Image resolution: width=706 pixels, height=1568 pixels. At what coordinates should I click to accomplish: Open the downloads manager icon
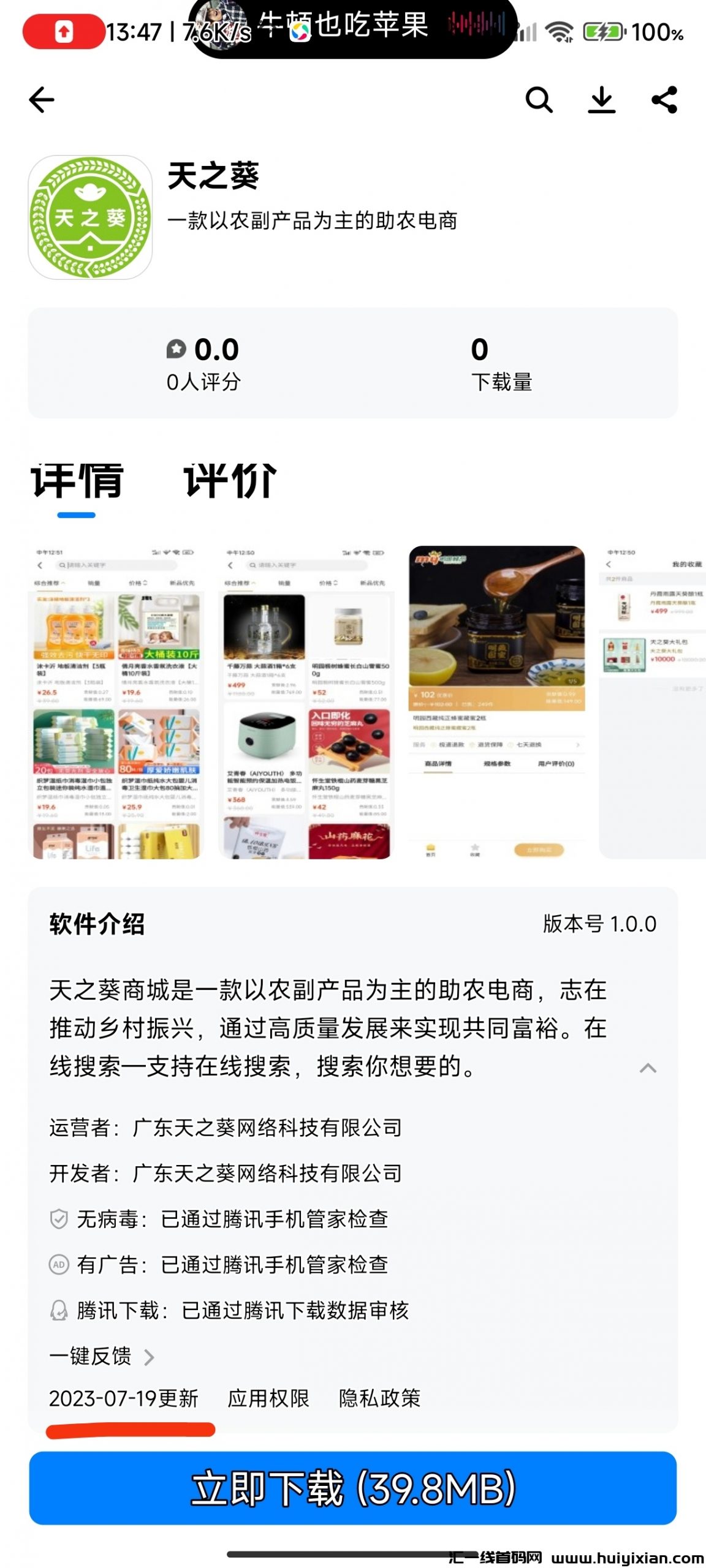(601, 100)
